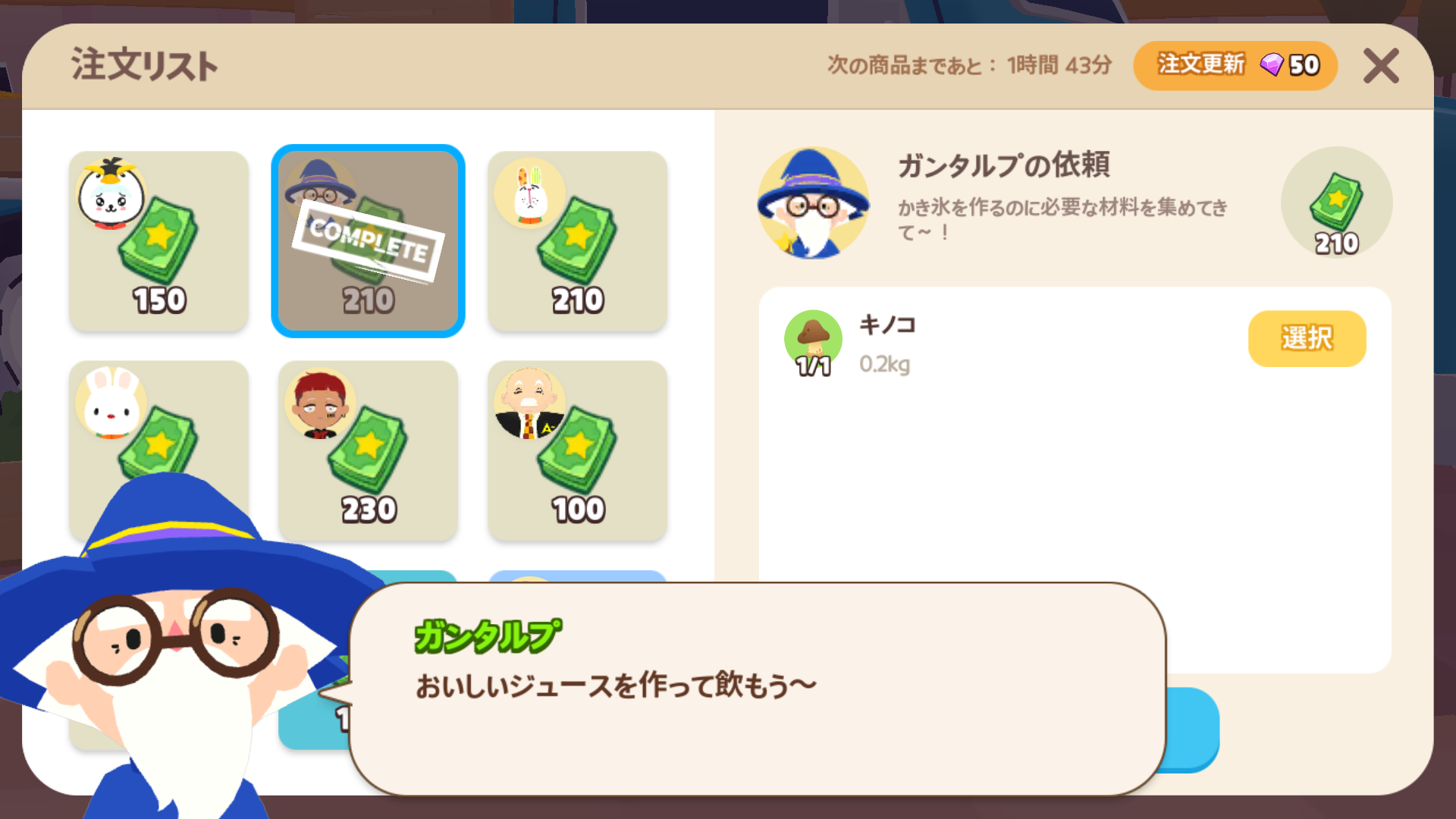Tap 注文更新 to refresh orders for 50 gems

tap(1235, 66)
